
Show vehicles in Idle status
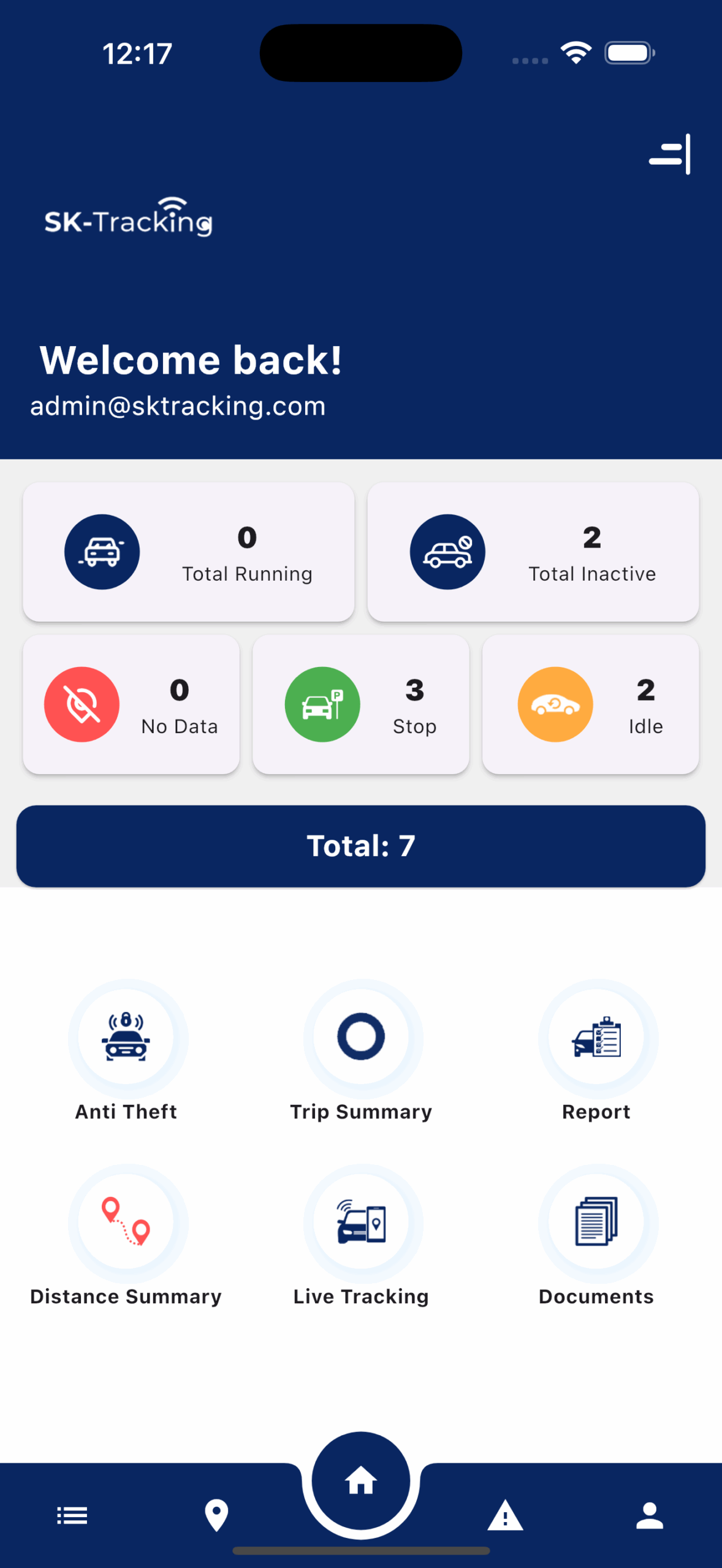tap(591, 704)
